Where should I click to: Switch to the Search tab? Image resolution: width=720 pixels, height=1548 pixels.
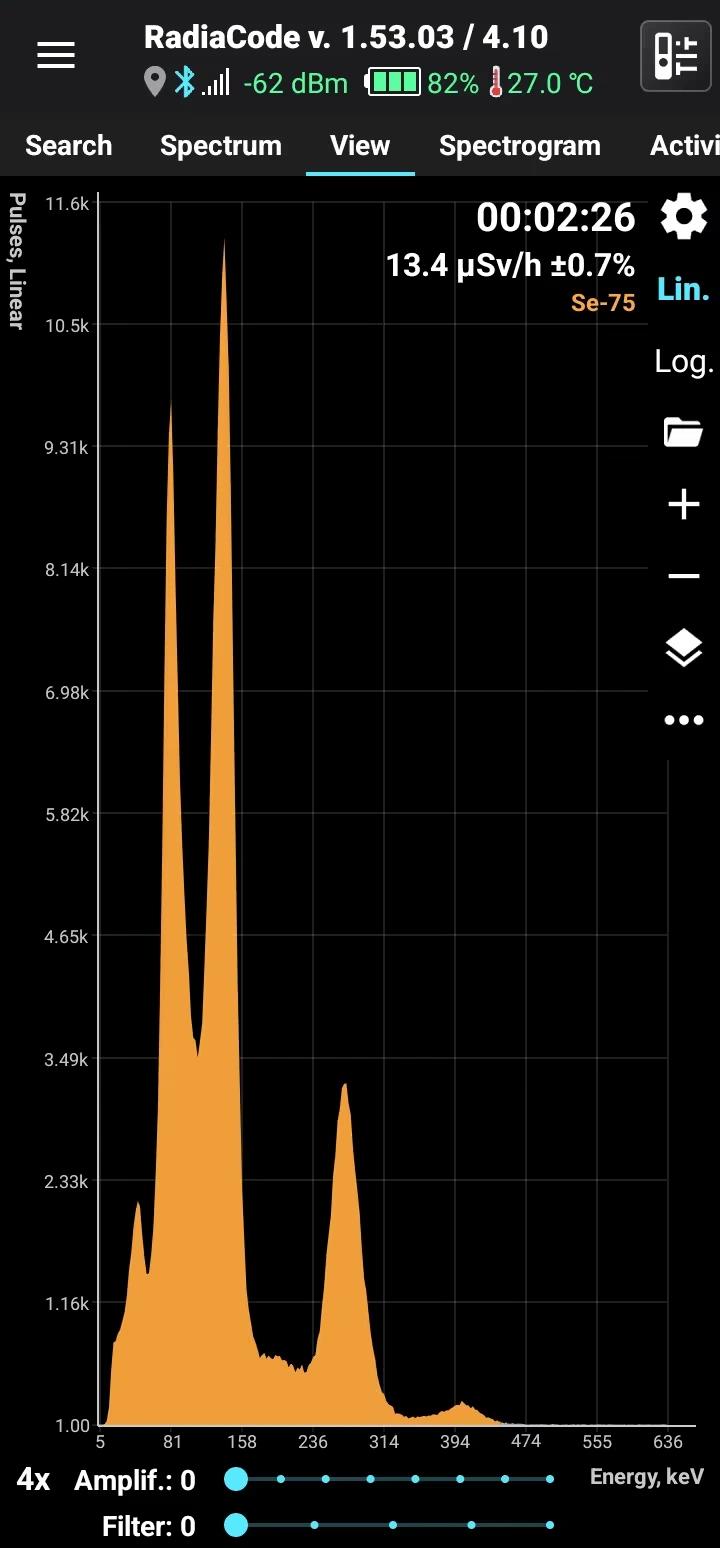pos(68,146)
